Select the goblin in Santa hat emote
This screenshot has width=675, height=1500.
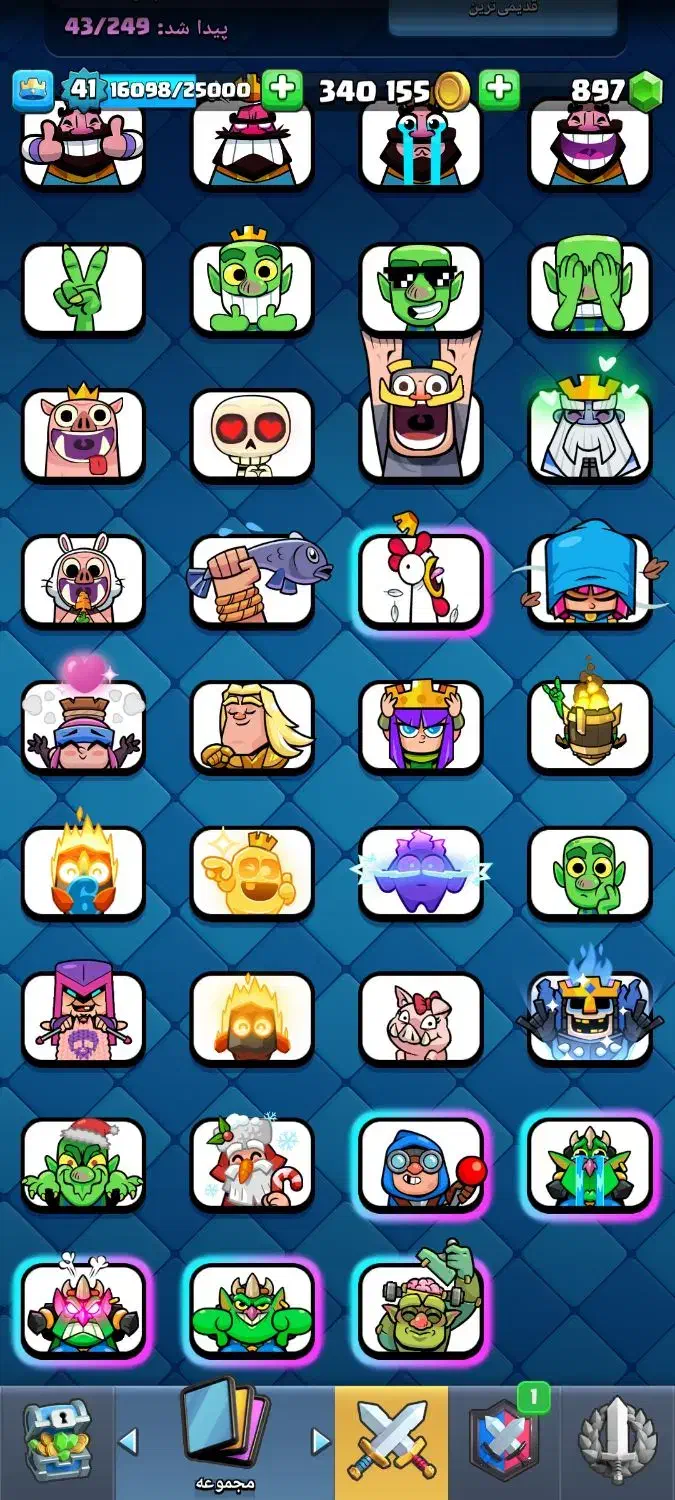83,1164
